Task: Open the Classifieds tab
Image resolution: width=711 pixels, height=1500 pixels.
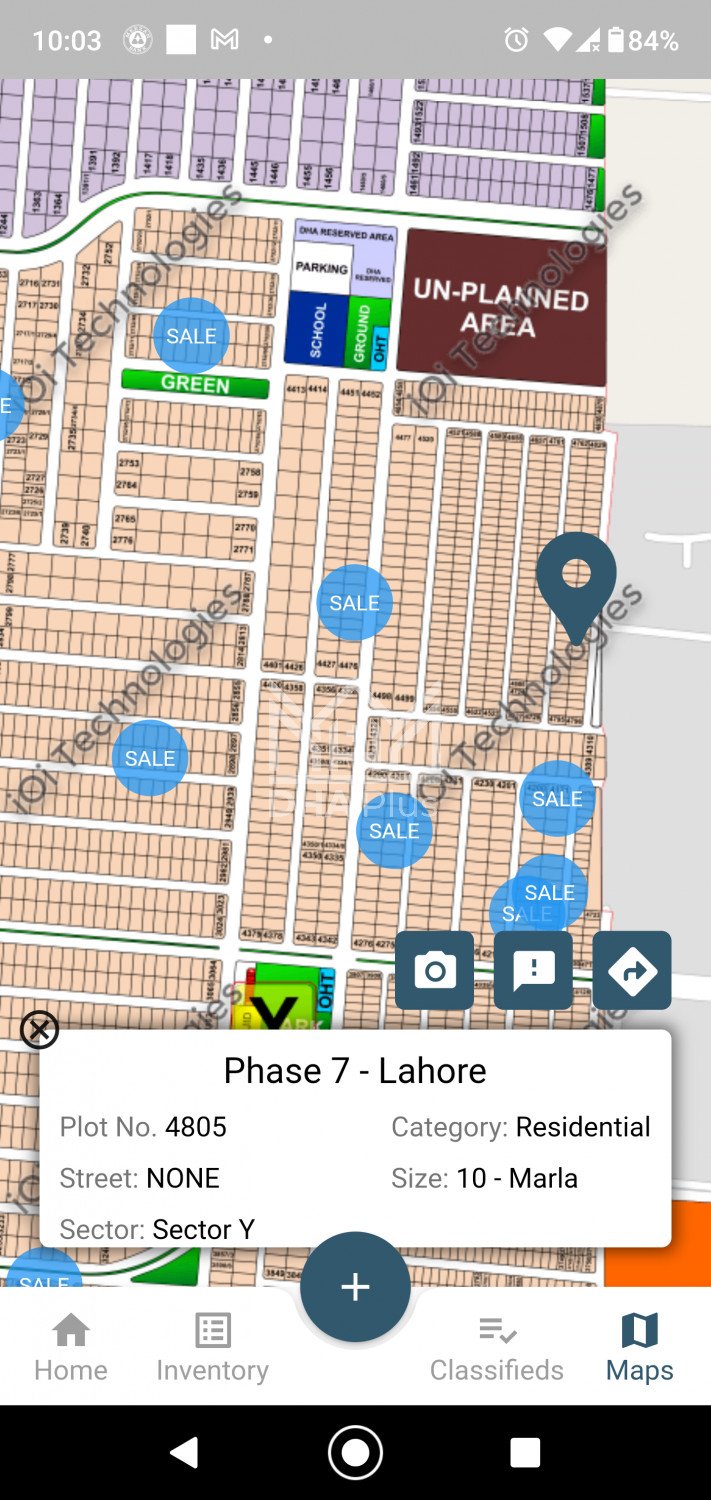Action: (497, 1347)
